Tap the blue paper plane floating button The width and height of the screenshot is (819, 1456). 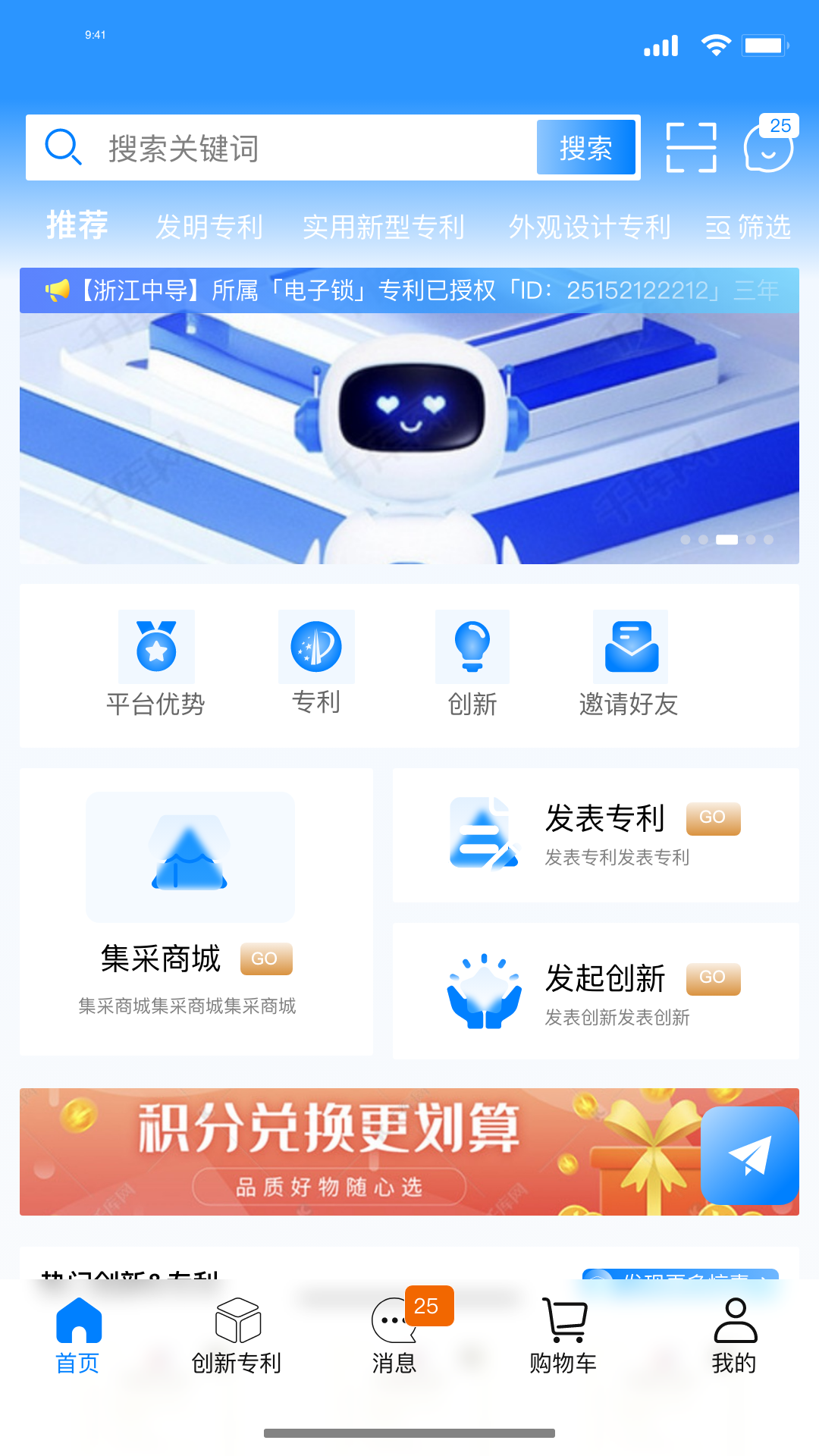[749, 1155]
